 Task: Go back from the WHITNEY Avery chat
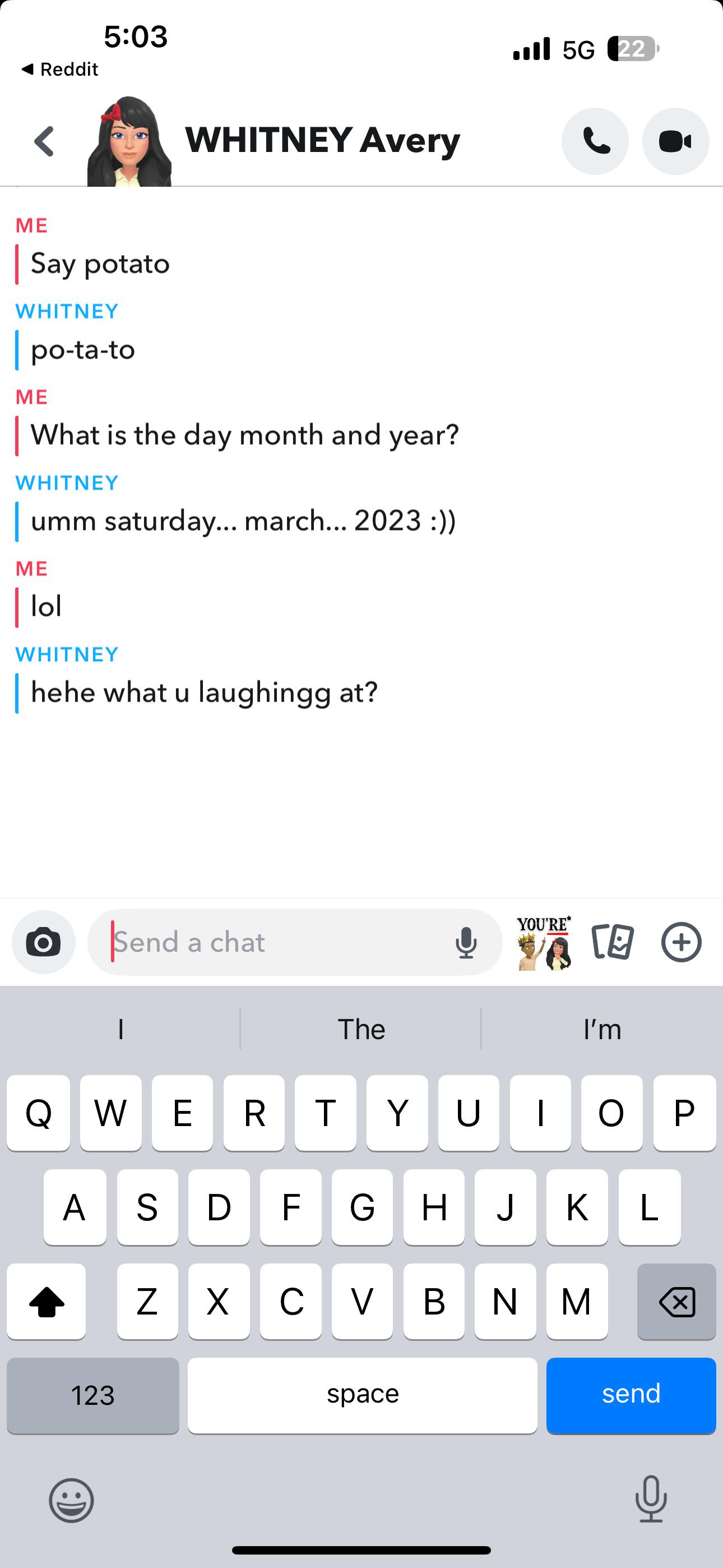pos(44,141)
